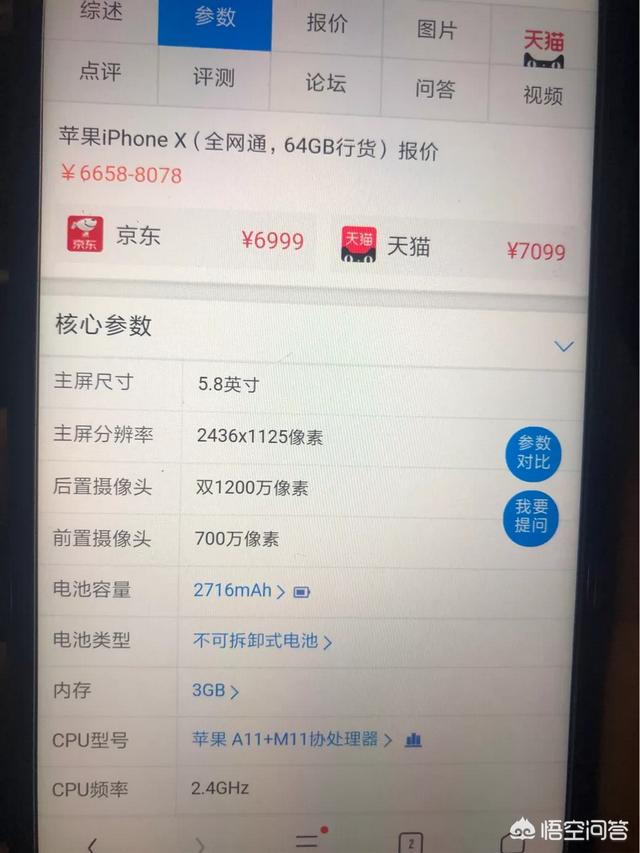
Task: Open the 不可拆卸式电池 link
Action: click(x=262, y=641)
